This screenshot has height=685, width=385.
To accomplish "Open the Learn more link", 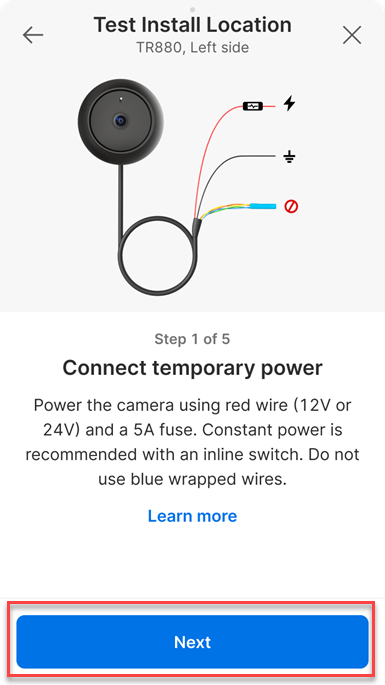I will click(192, 516).
